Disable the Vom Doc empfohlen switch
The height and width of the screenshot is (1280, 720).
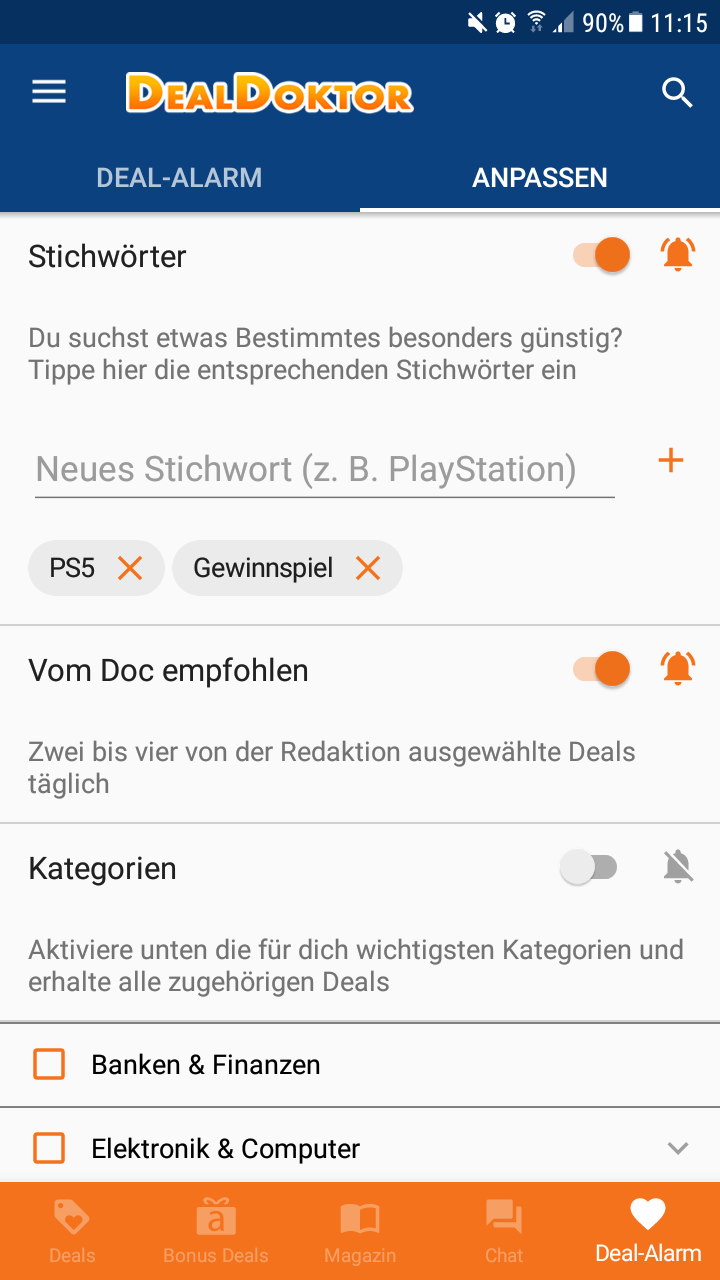click(x=601, y=669)
